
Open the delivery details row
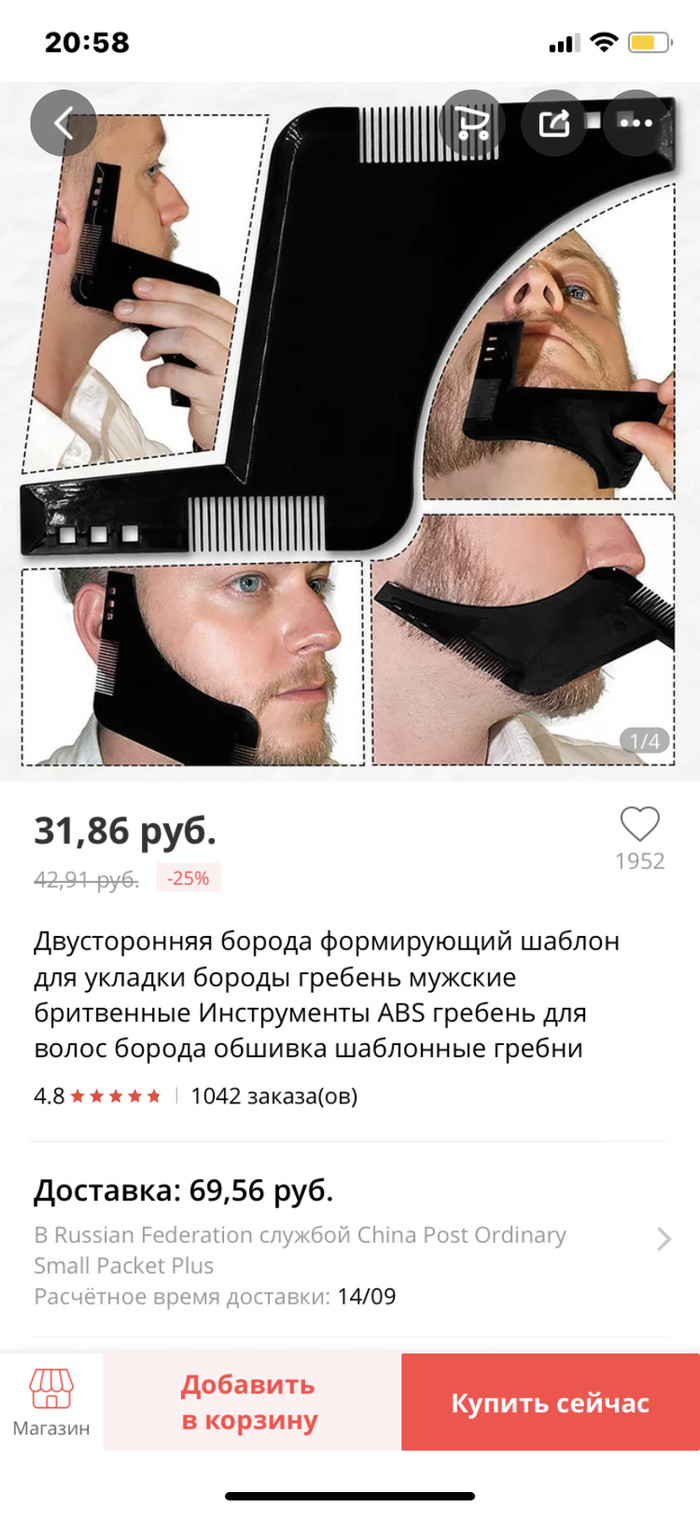tap(350, 1240)
